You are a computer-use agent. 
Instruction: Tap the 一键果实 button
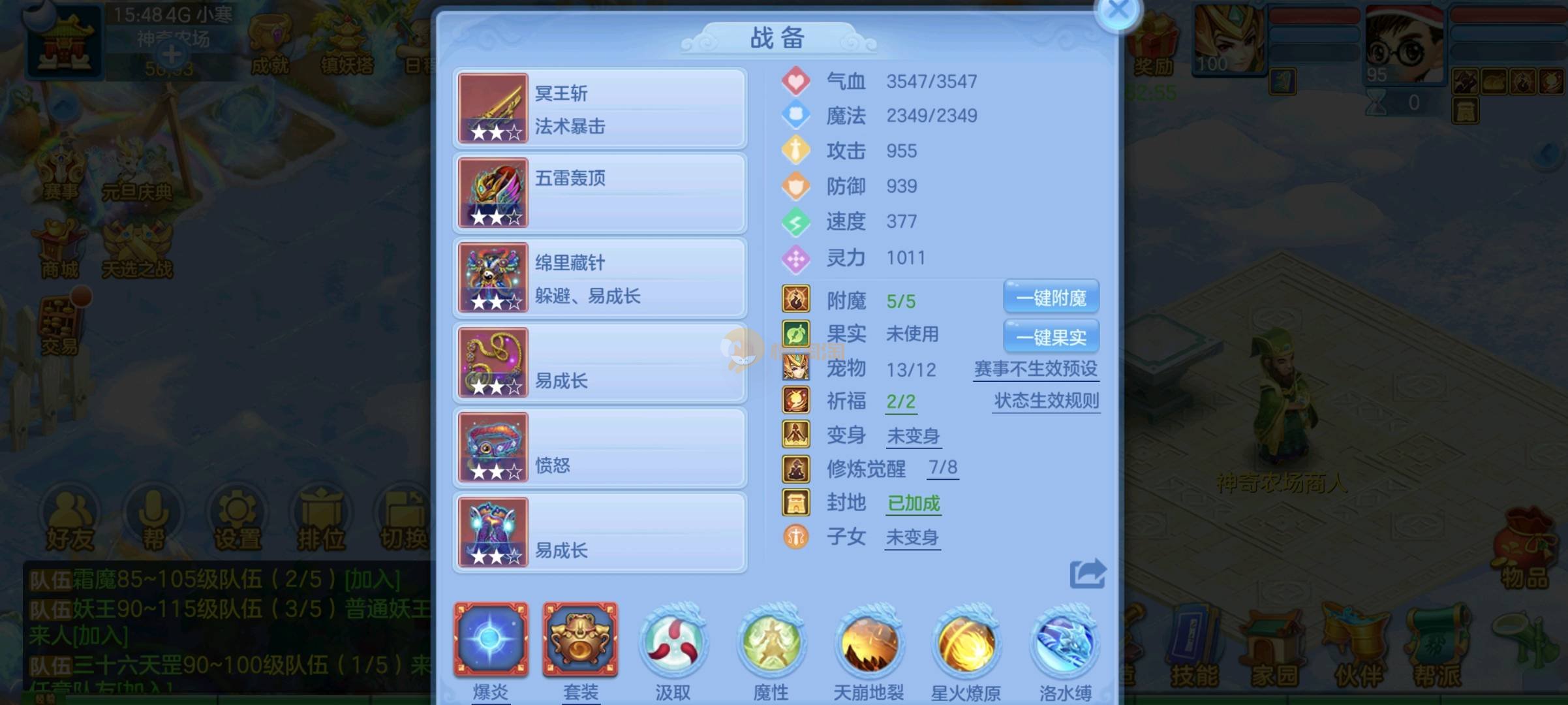[x=1051, y=337]
